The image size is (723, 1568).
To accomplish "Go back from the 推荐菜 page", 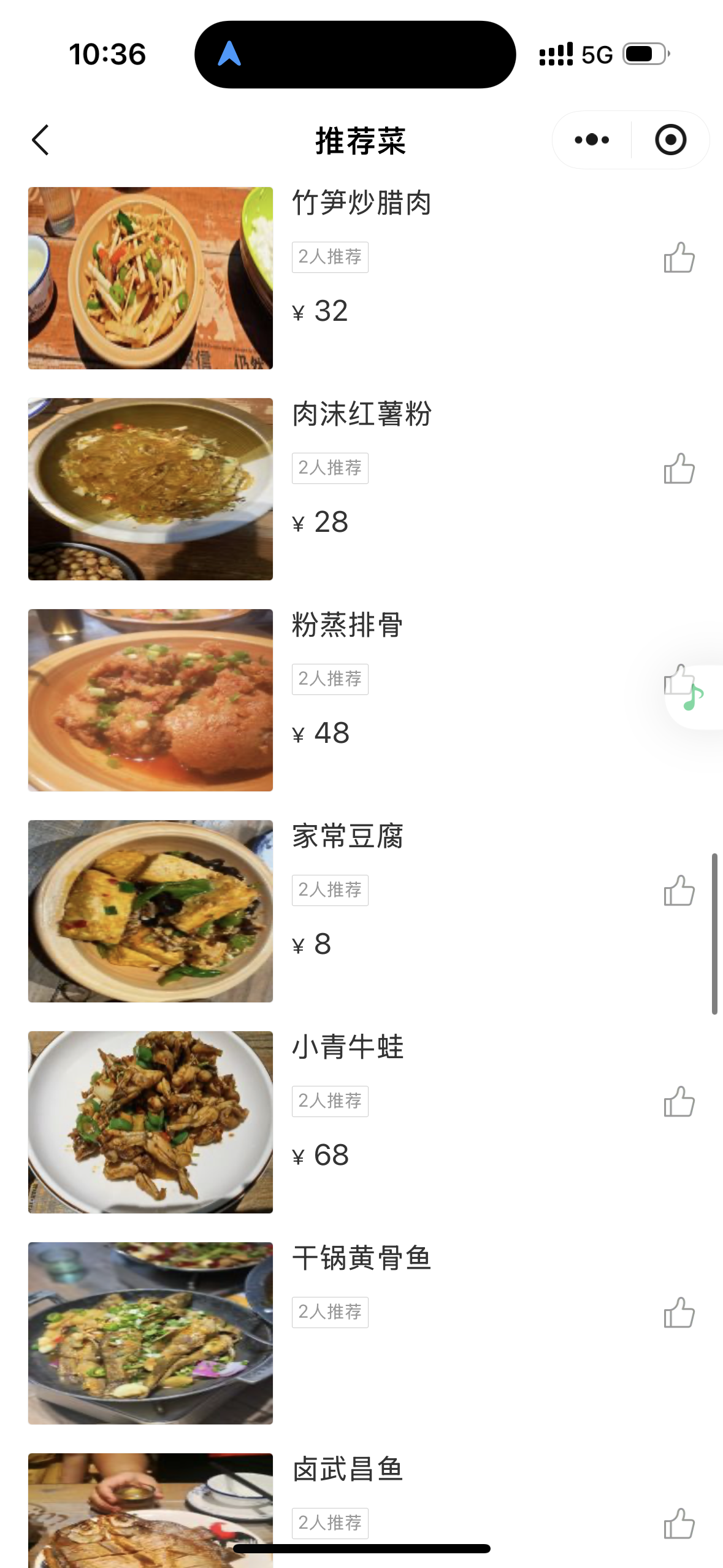I will coord(40,140).
